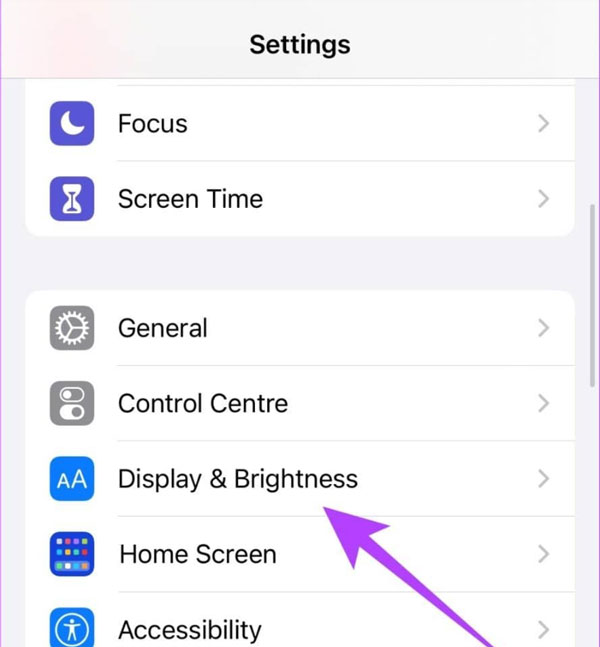Open the Focus settings
Image resolution: width=600 pixels, height=647 pixels.
300,124
